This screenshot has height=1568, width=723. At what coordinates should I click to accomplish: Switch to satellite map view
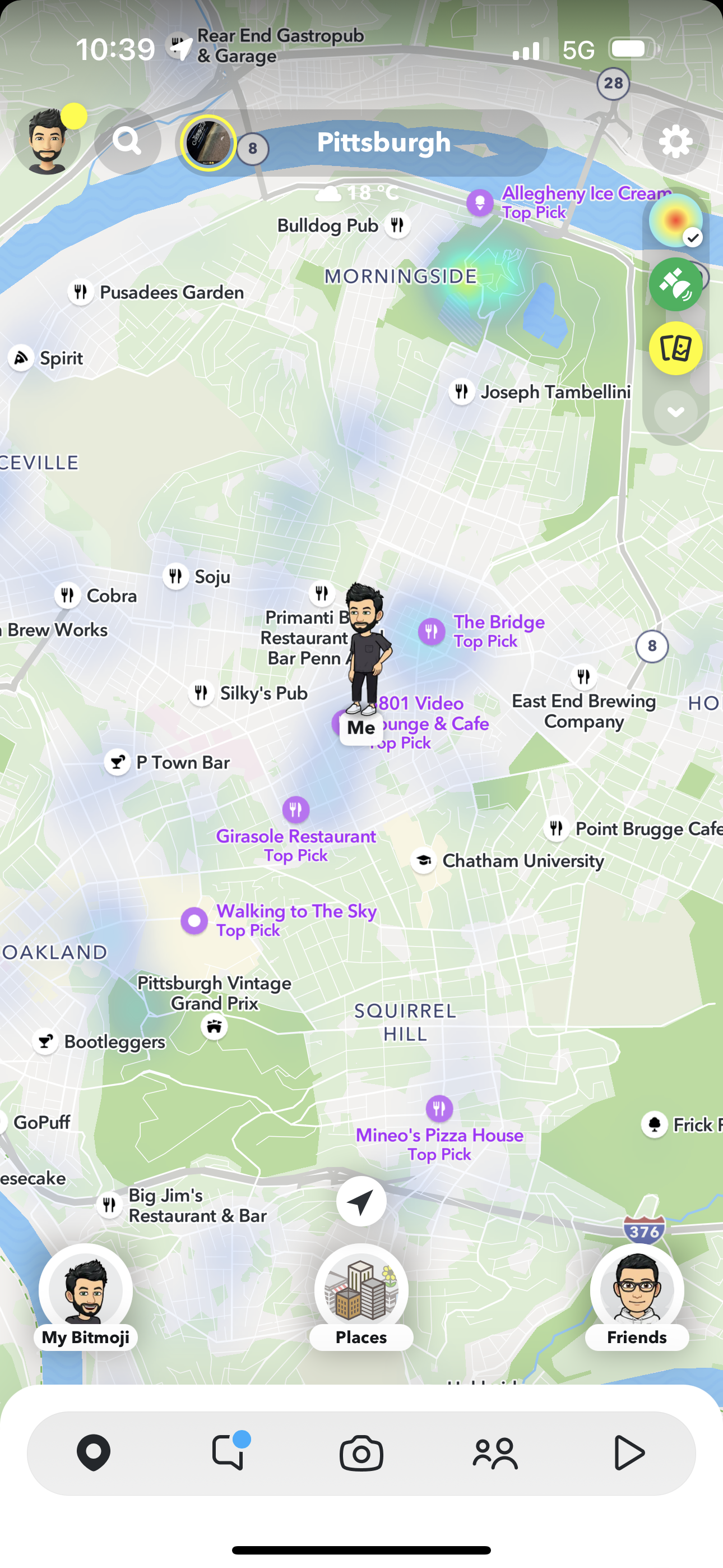pyautogui.click(x=675, y=284)
